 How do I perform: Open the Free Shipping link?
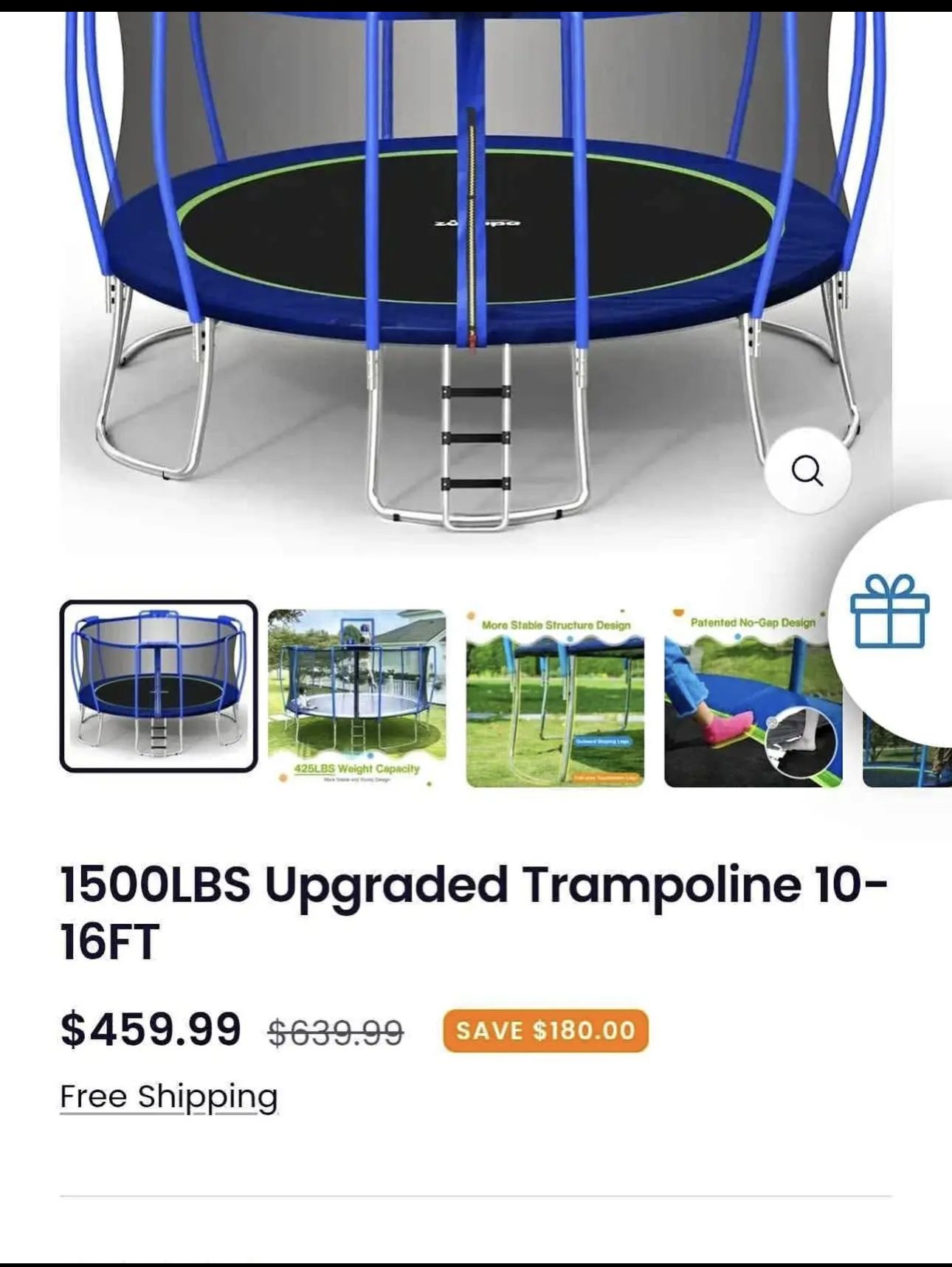(169, 1097)
